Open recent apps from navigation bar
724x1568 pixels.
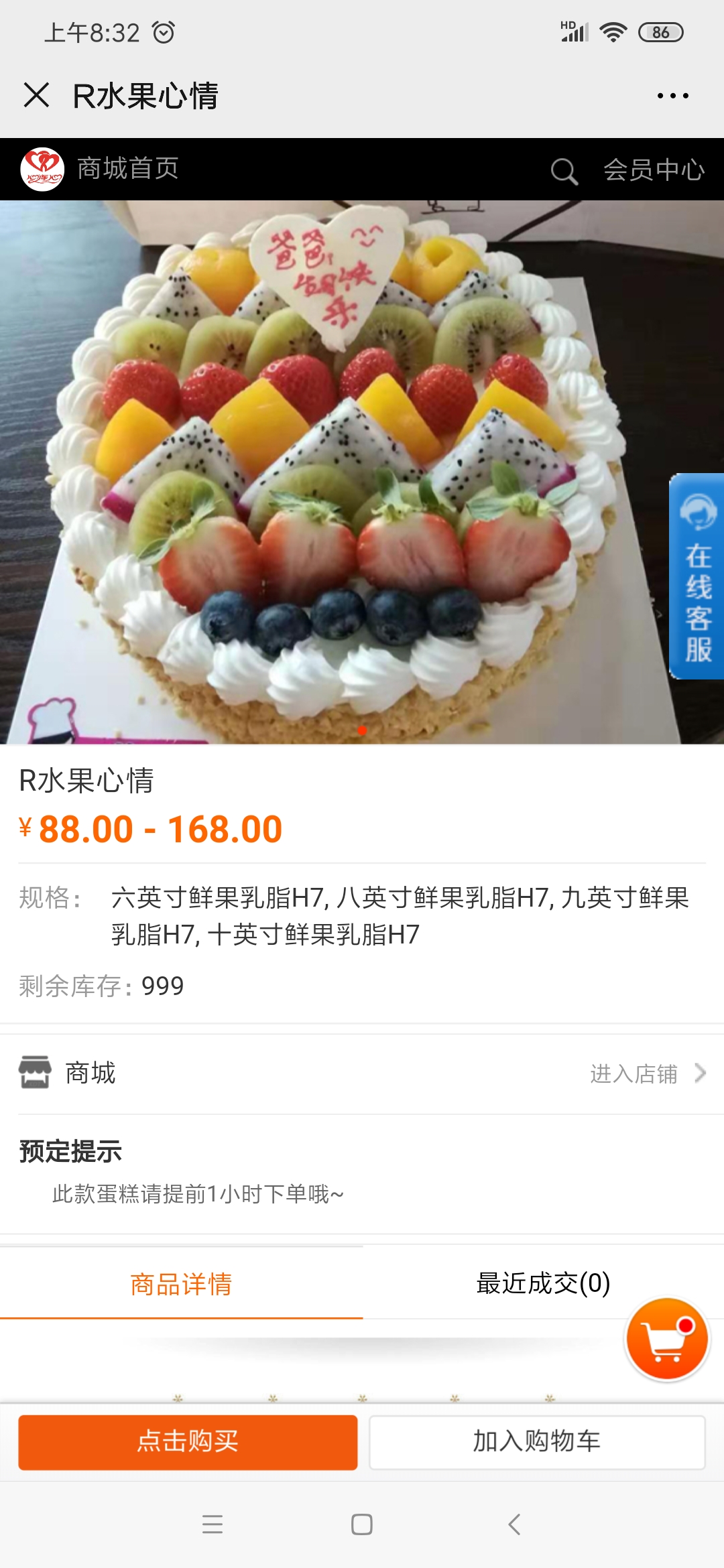point(213,1524)
